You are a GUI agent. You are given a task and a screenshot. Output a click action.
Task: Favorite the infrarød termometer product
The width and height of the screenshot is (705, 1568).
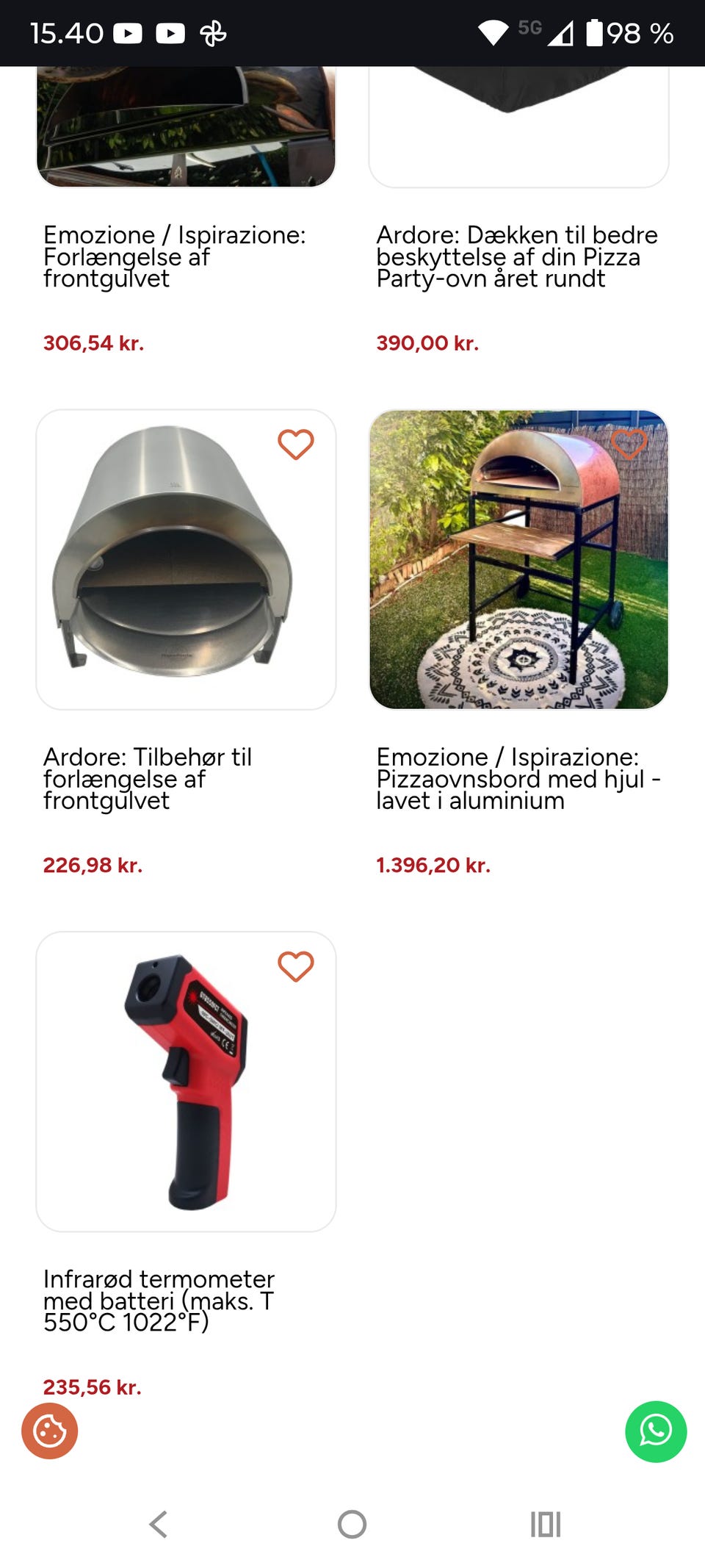295,967
